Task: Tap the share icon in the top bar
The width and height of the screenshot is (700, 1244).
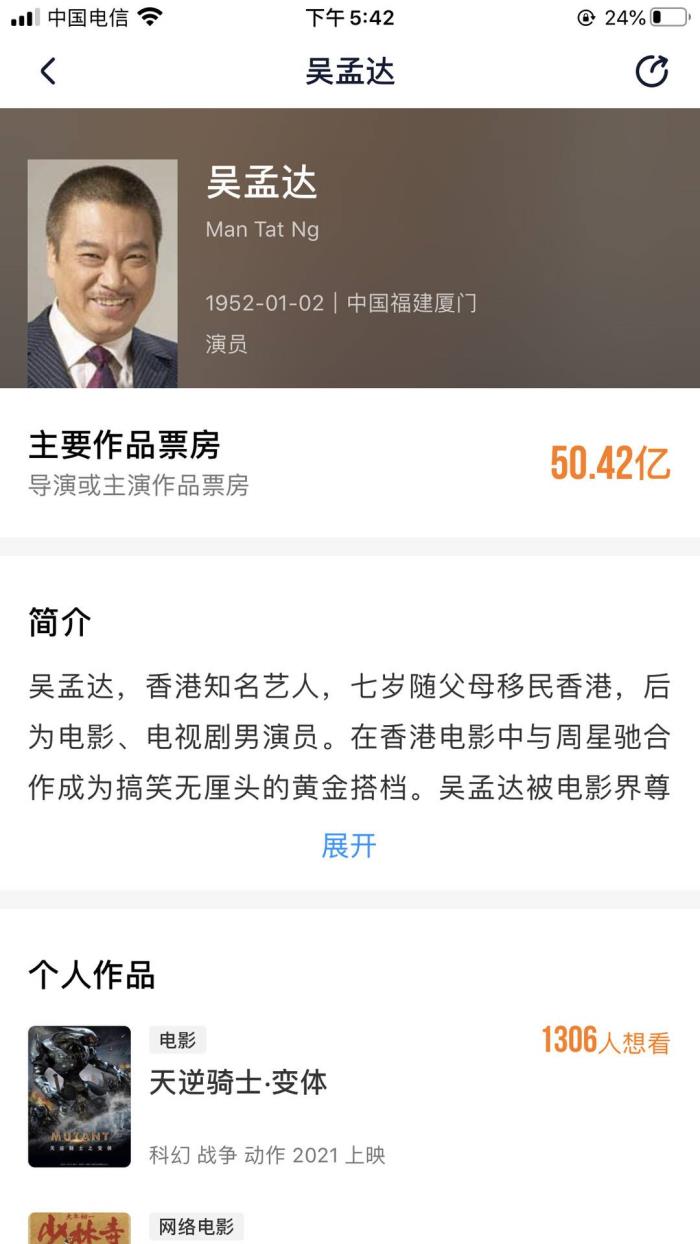Action: point(652,71)
